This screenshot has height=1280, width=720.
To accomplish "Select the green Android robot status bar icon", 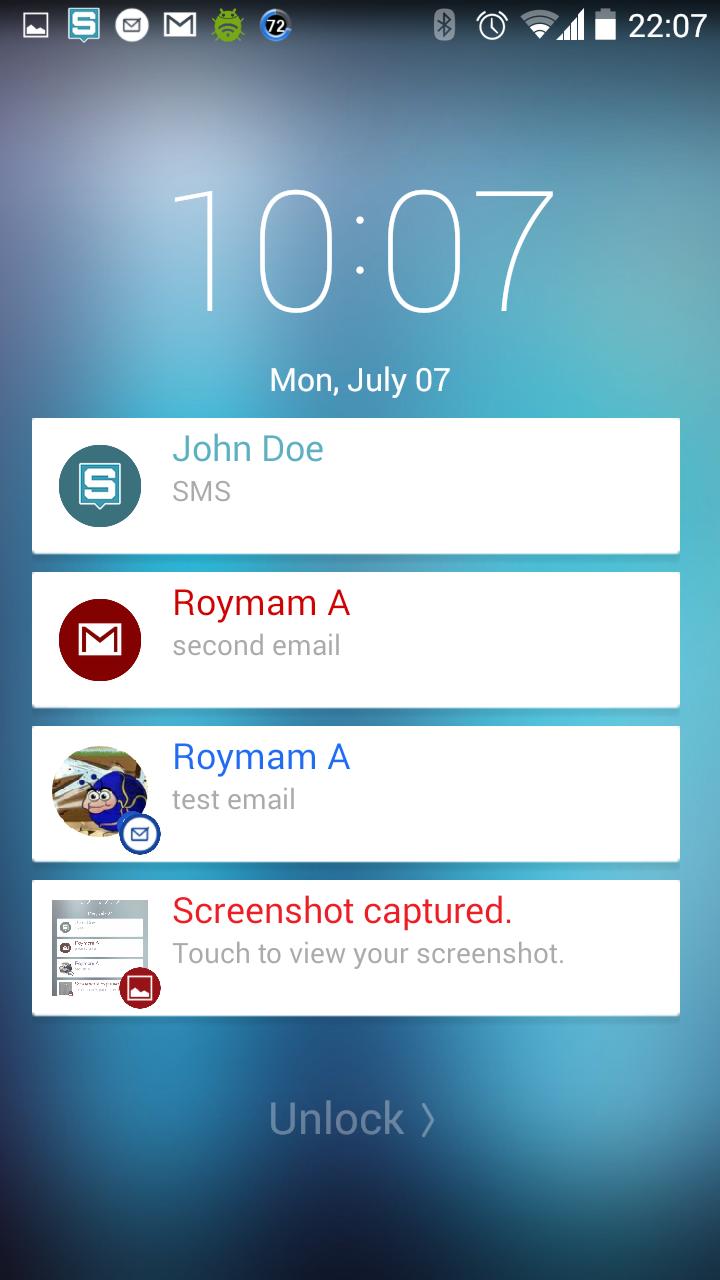I will tap(227, 25).
